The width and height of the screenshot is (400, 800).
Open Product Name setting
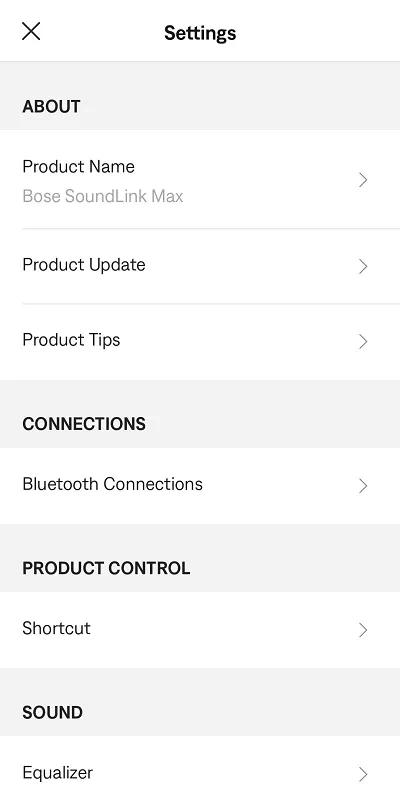tap(200, 180)
